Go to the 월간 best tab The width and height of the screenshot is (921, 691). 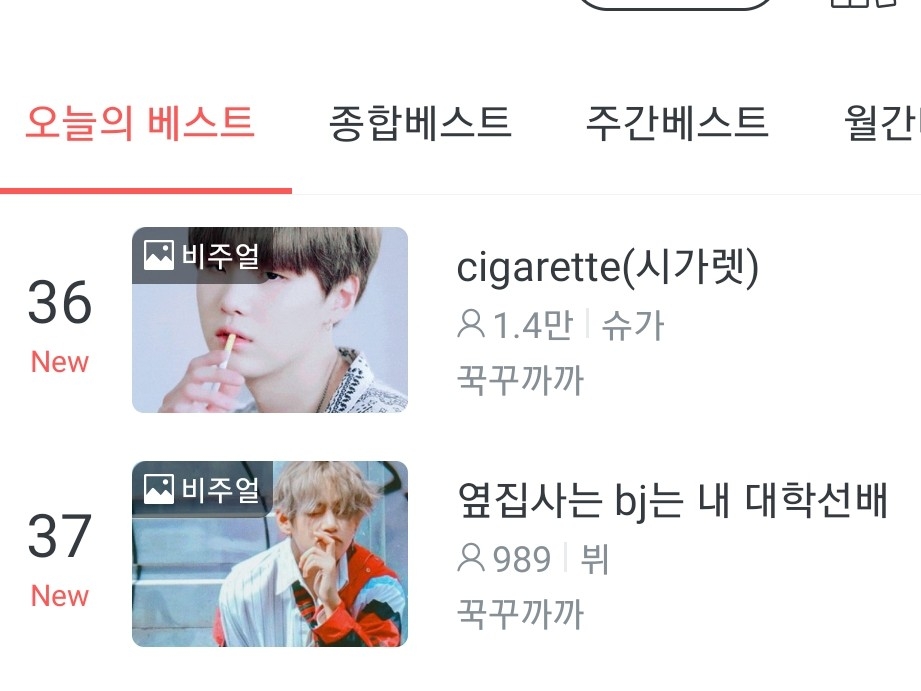coord(880,124)
